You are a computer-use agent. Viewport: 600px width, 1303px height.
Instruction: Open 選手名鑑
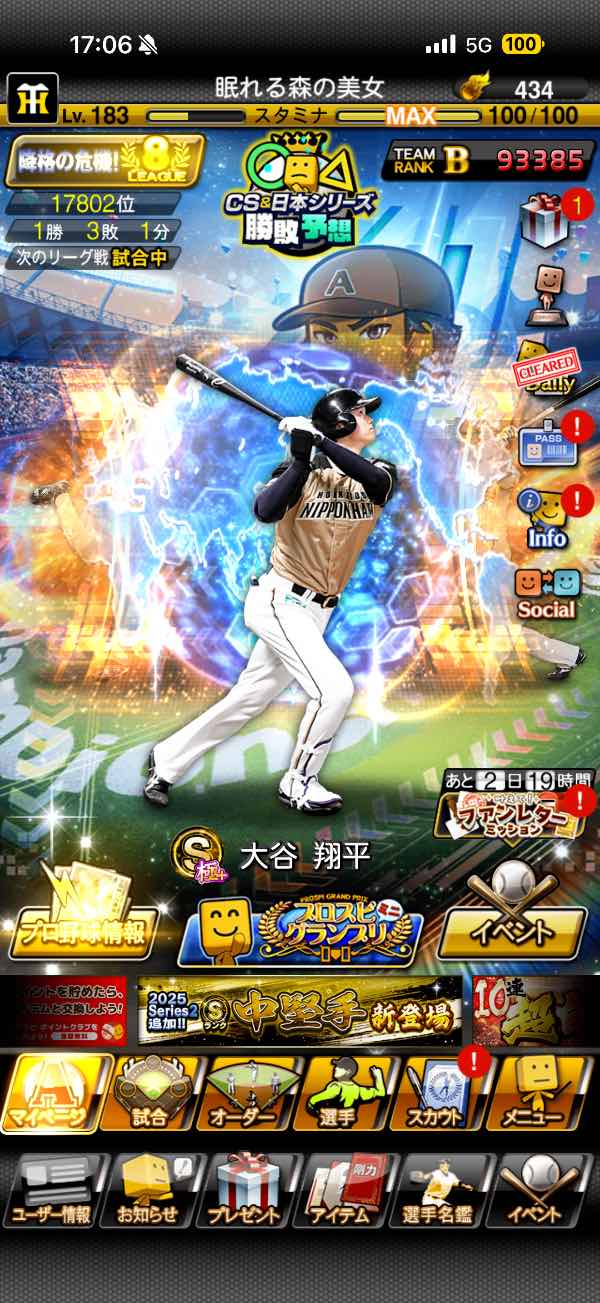(442, 1190)
